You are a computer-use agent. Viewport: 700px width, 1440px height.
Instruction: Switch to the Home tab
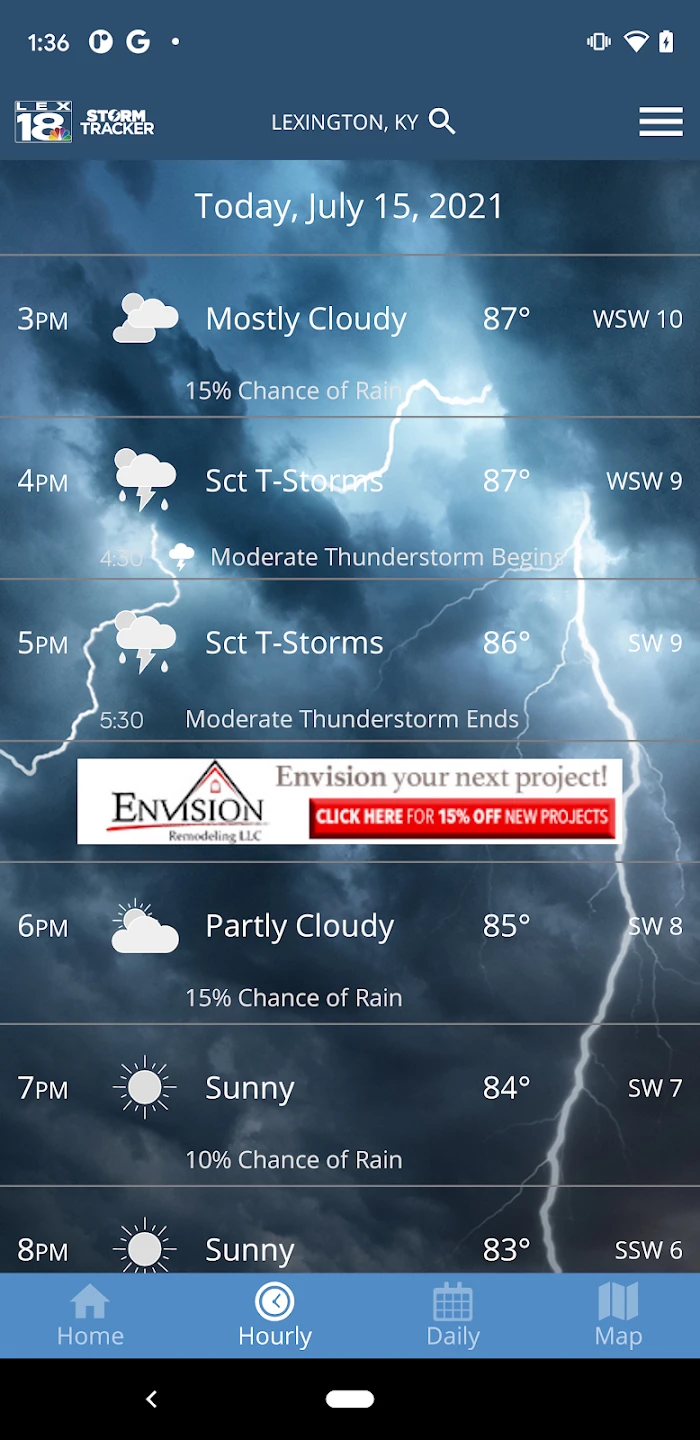[90, 1316]
